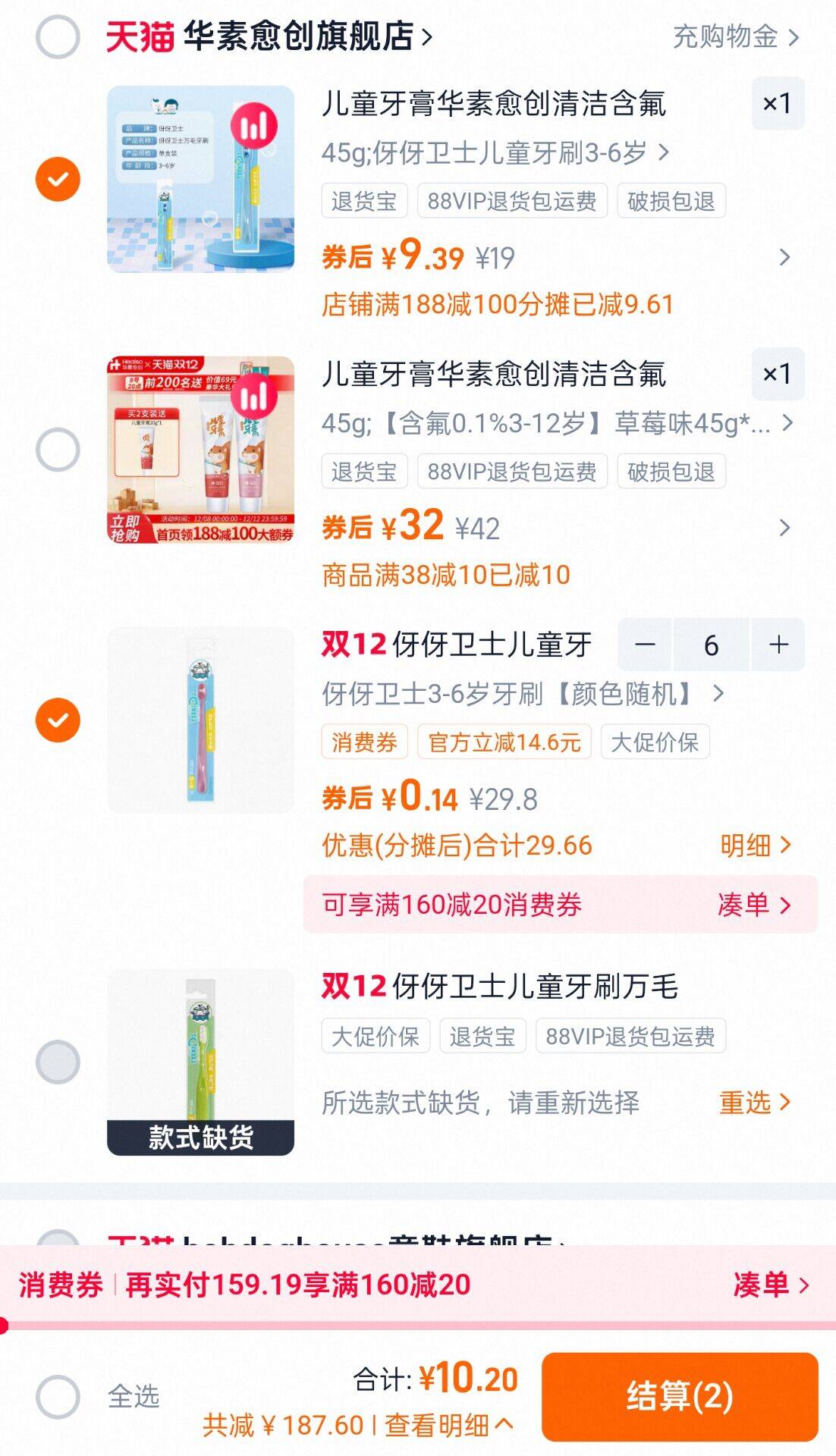Toggle the 全选 select-all checkbox
Screen dimensions: 836x1456
(x=58, y=1396)
